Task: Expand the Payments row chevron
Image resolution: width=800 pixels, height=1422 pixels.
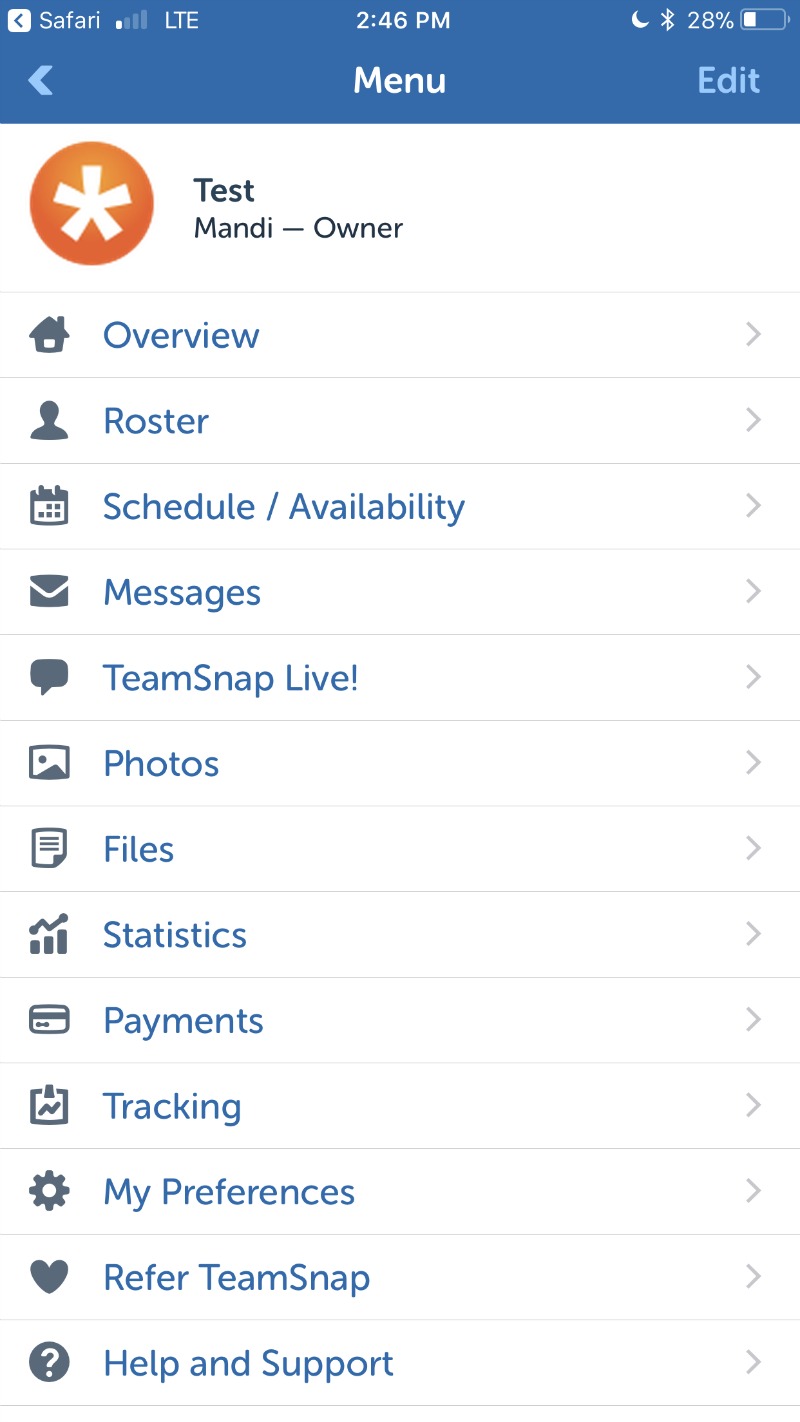Action: (x=753, y=1020)
